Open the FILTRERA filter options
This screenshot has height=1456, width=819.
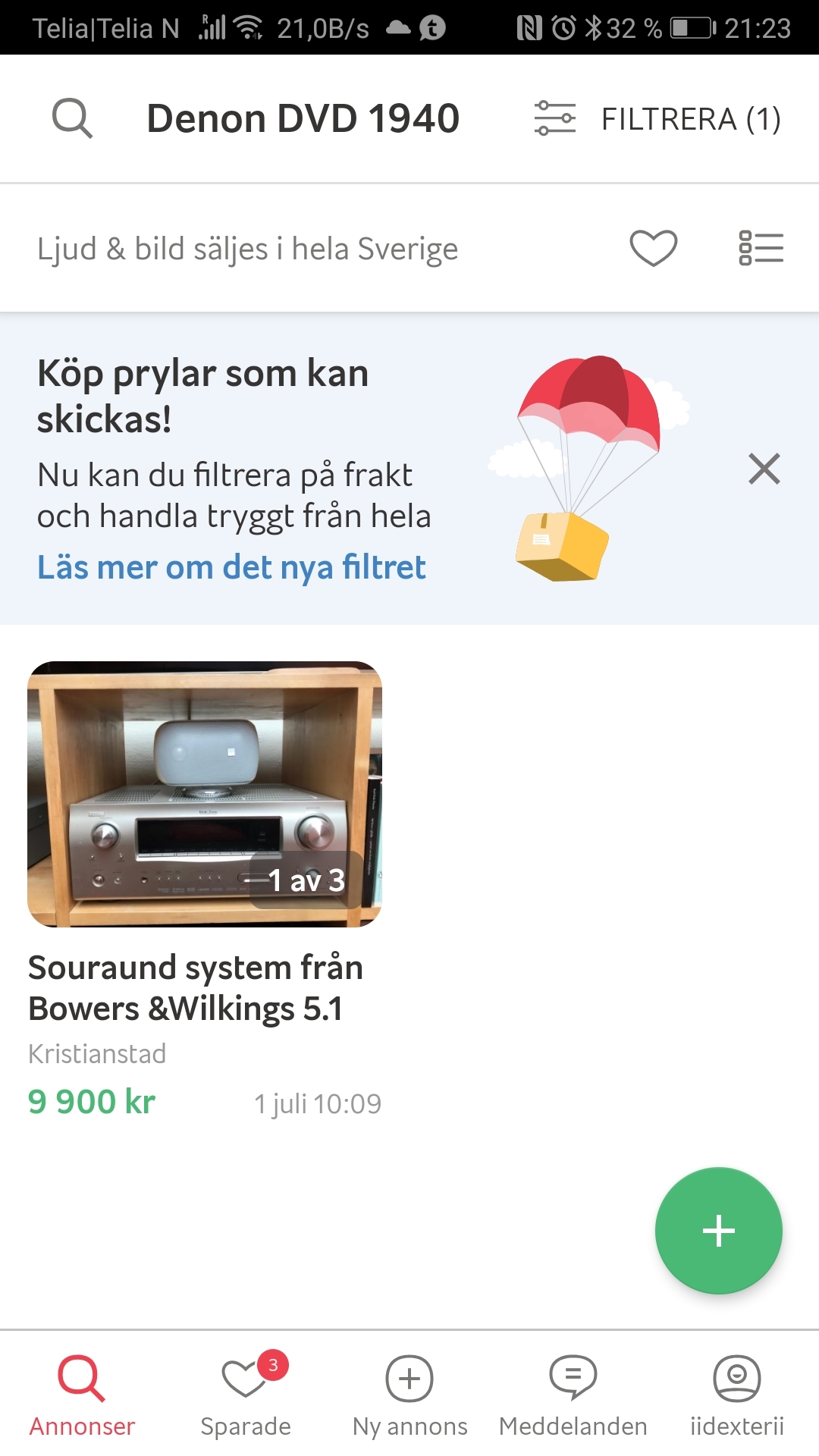[657, 119]
